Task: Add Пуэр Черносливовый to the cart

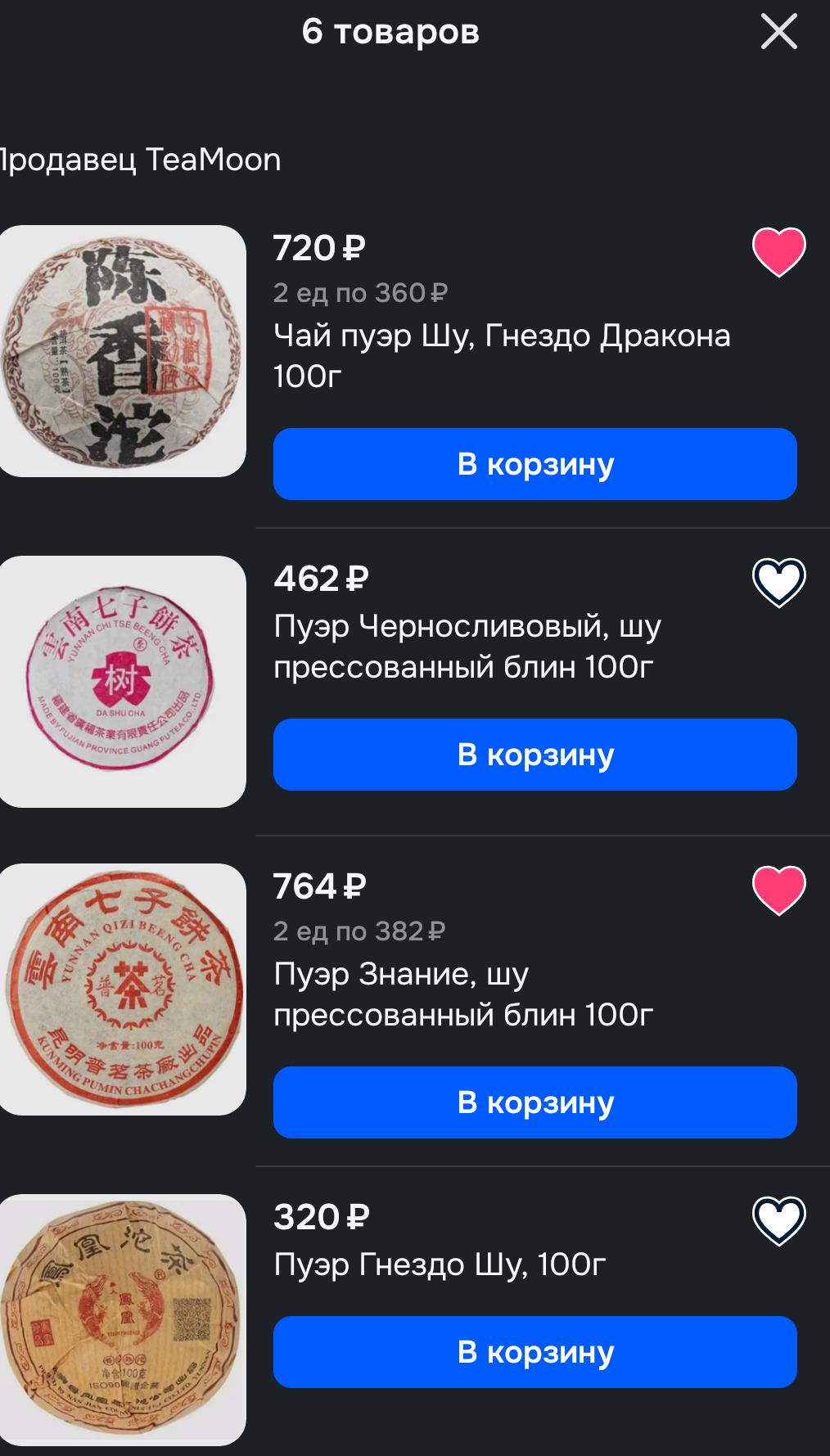Action: [535, 755]
